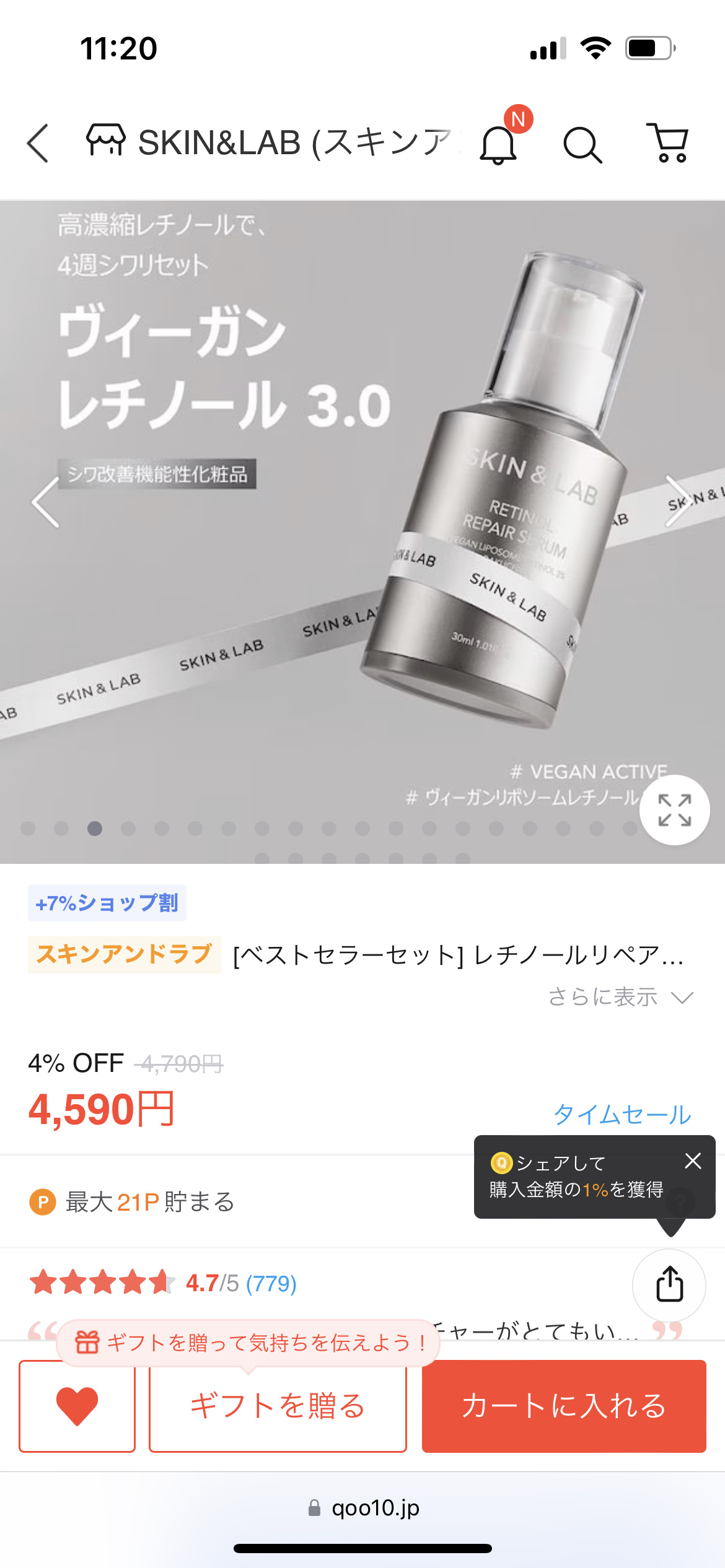
Task: Show the next product image
Action: 677,501
